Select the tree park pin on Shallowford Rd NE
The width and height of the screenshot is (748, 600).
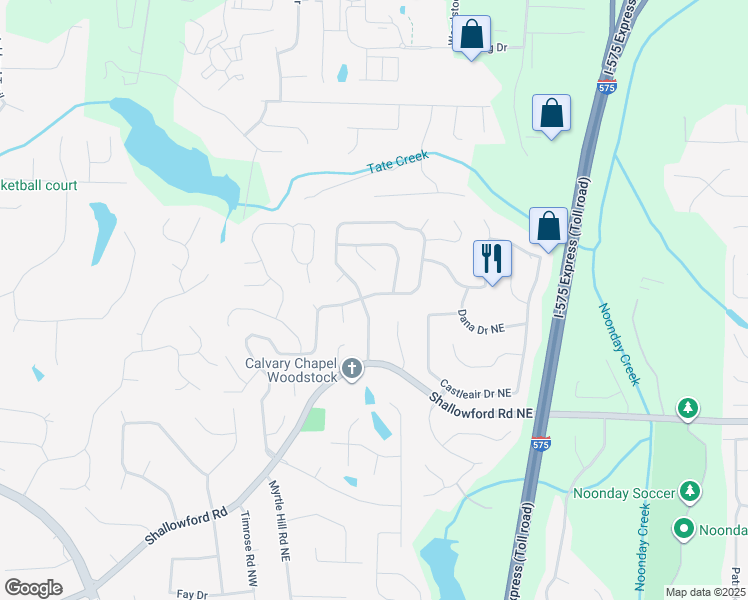[x=687, y=409]
